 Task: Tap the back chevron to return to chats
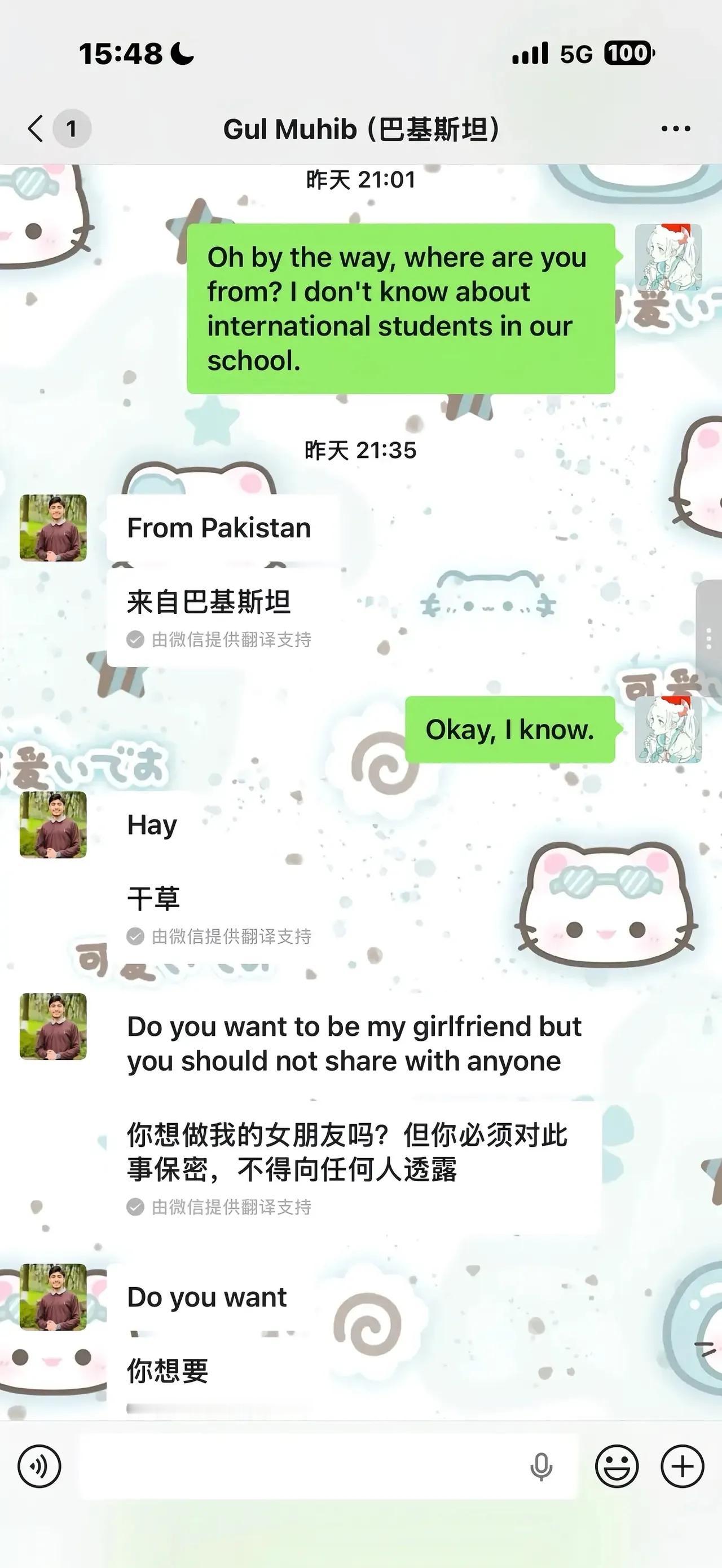pyautogui.click(x=35, y=129)
